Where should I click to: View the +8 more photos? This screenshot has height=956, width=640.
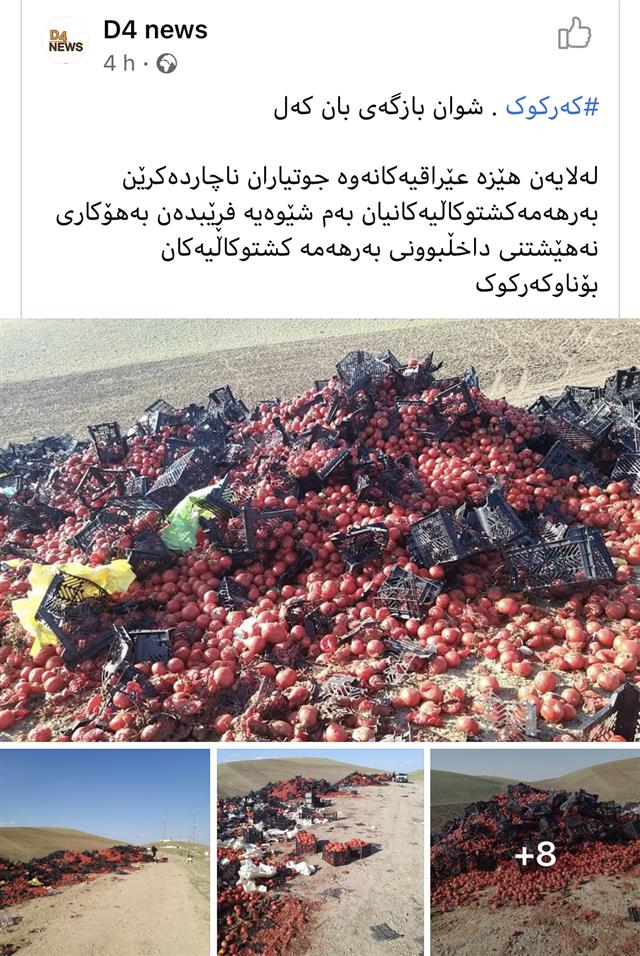[535, 852]
